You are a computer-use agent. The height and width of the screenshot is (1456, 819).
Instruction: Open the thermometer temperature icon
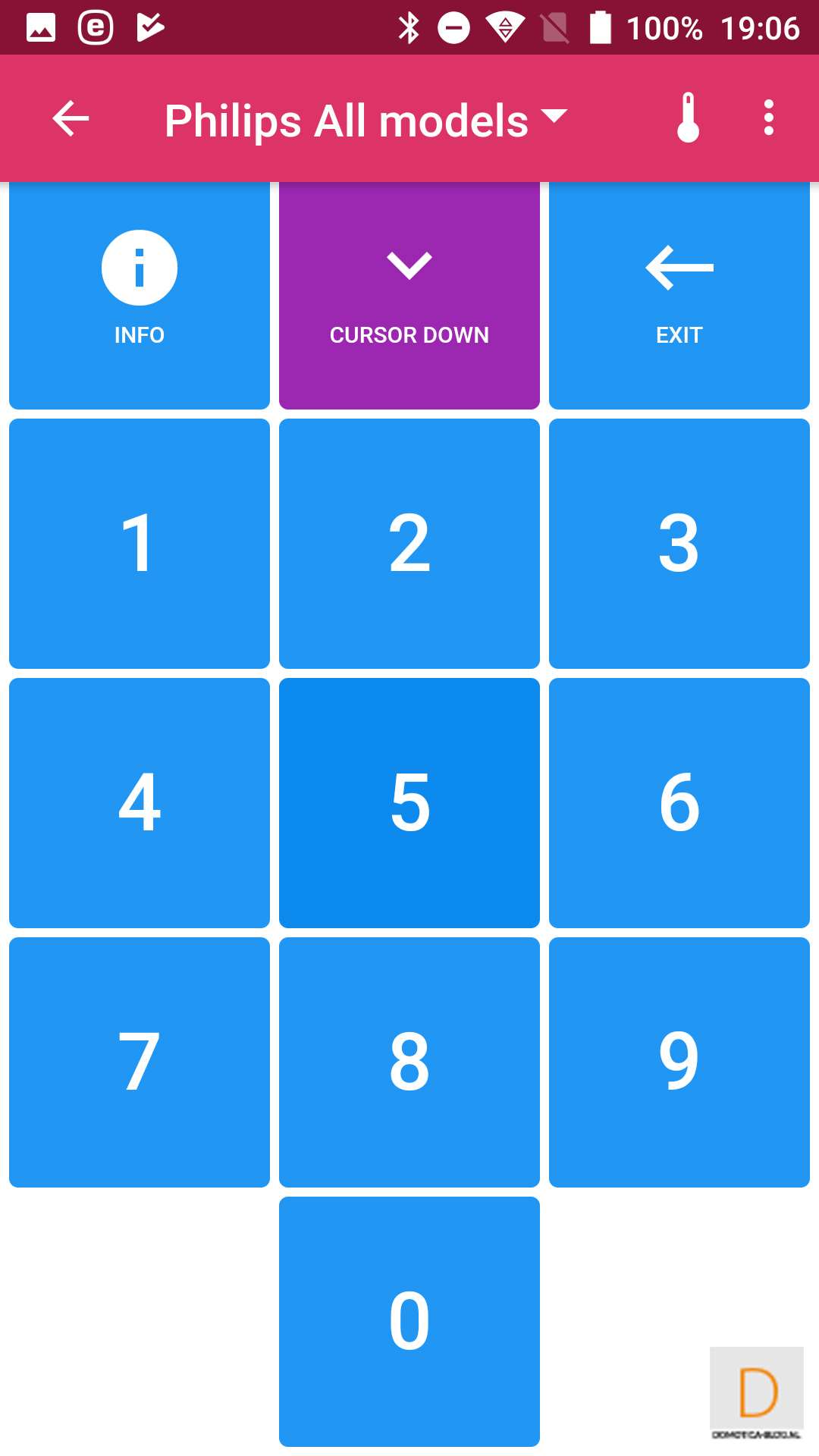tap(688, 118)
